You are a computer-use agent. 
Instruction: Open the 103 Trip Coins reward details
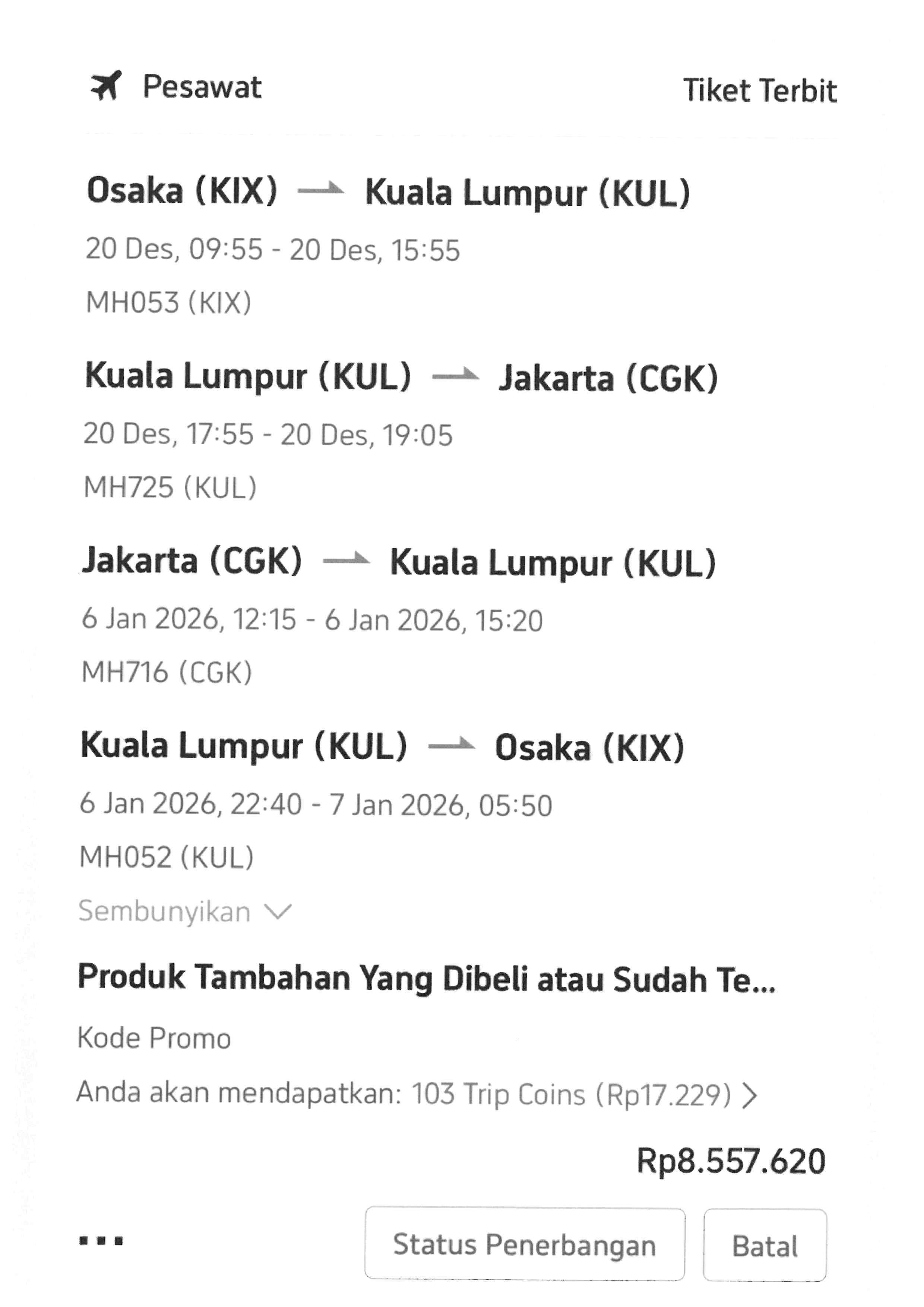pos(417,1094)
